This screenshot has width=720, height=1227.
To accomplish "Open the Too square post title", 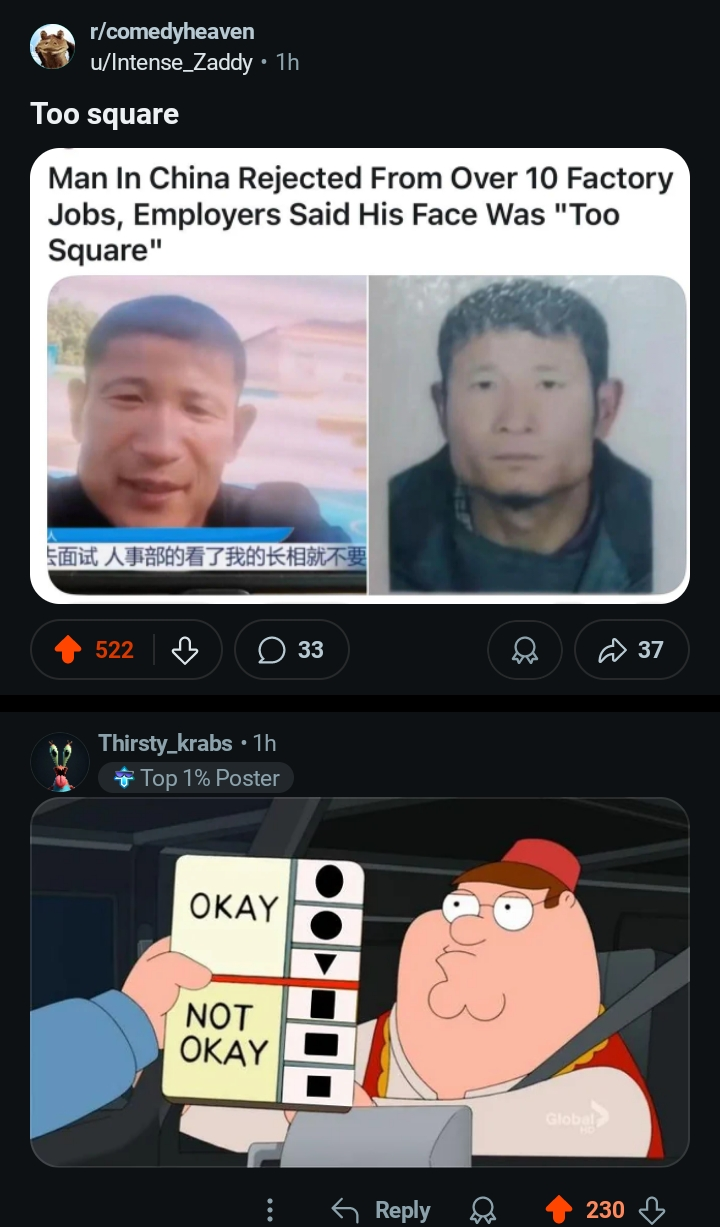I will pyautogui.click(x=105, y=113).
